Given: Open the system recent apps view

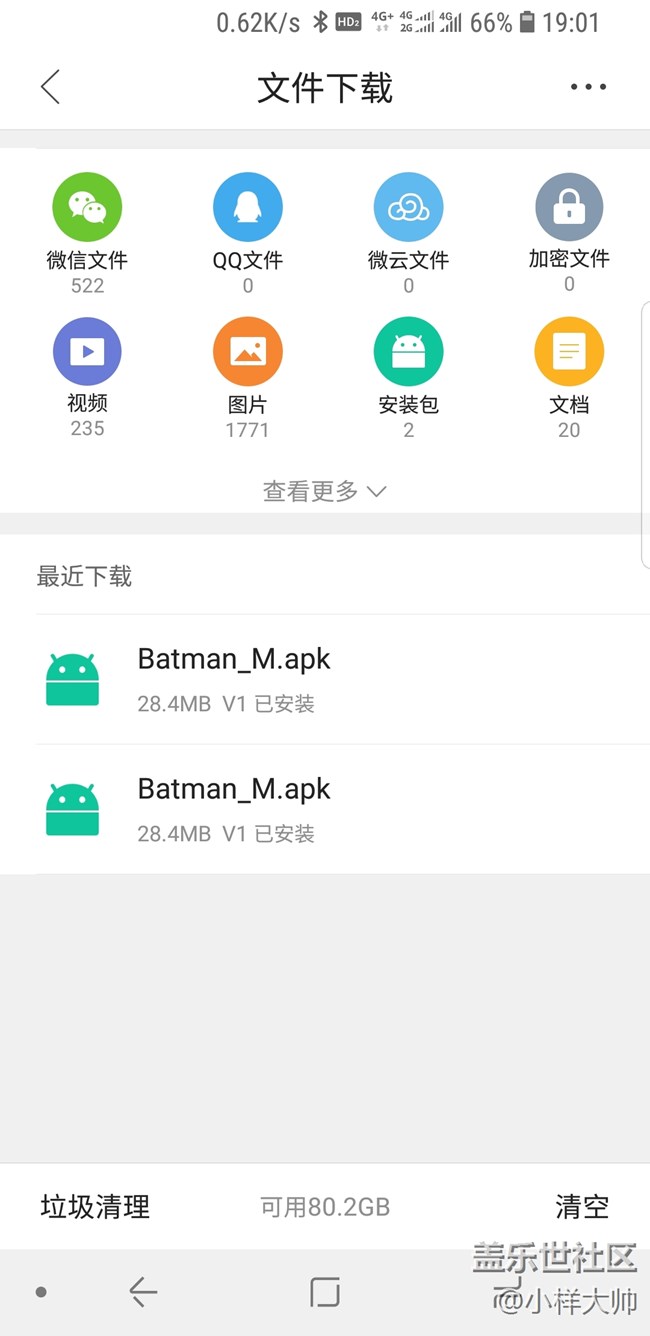Looking at the screenshot, I should tap(325, 1292).
